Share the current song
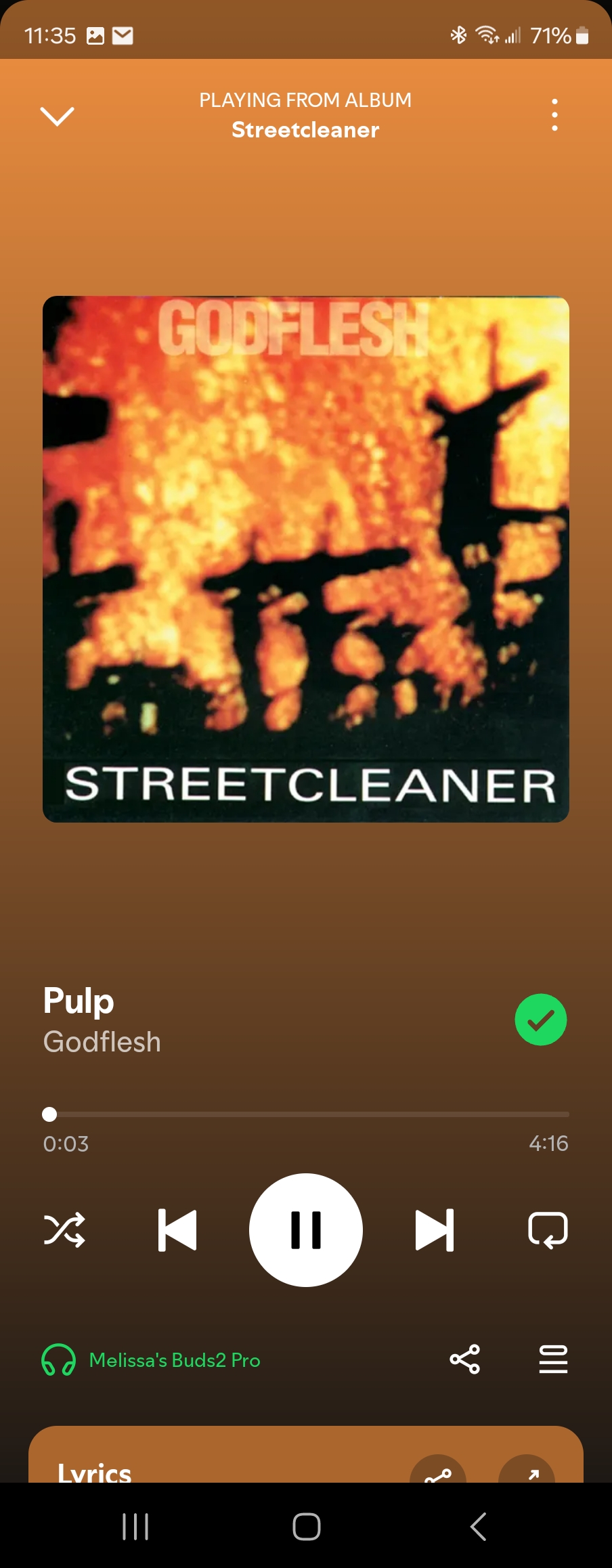 coord(465,1359)
